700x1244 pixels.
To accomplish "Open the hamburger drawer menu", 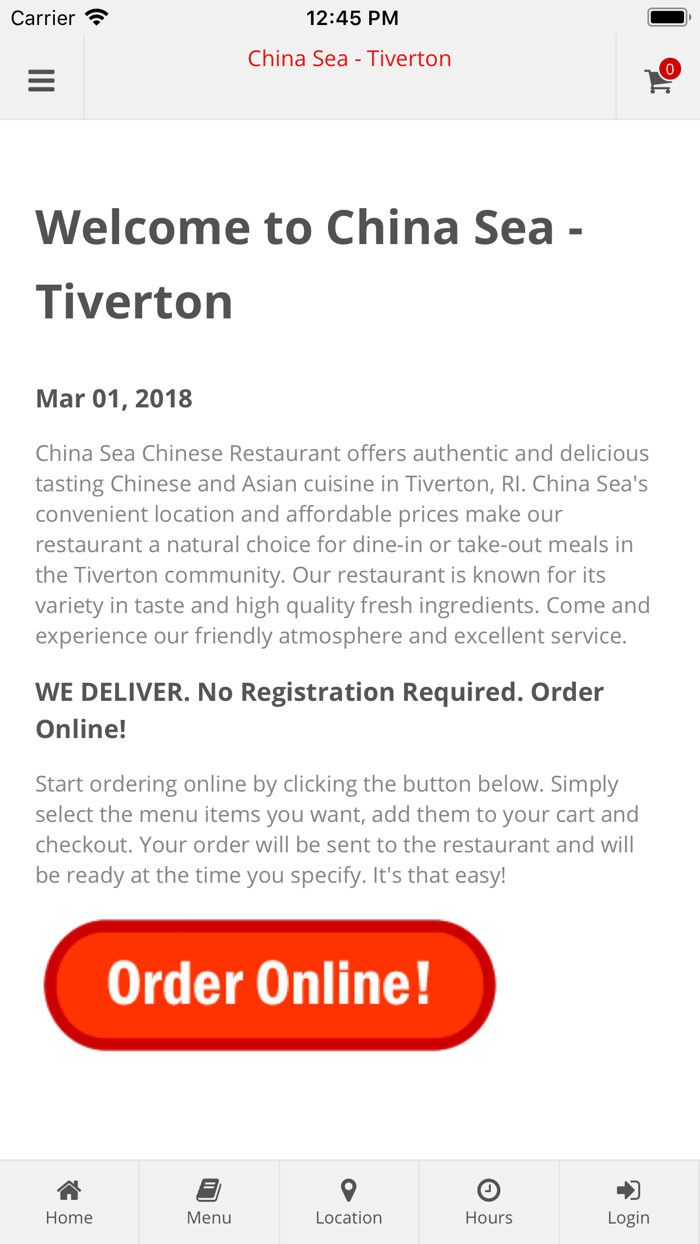I will (41, 81).
